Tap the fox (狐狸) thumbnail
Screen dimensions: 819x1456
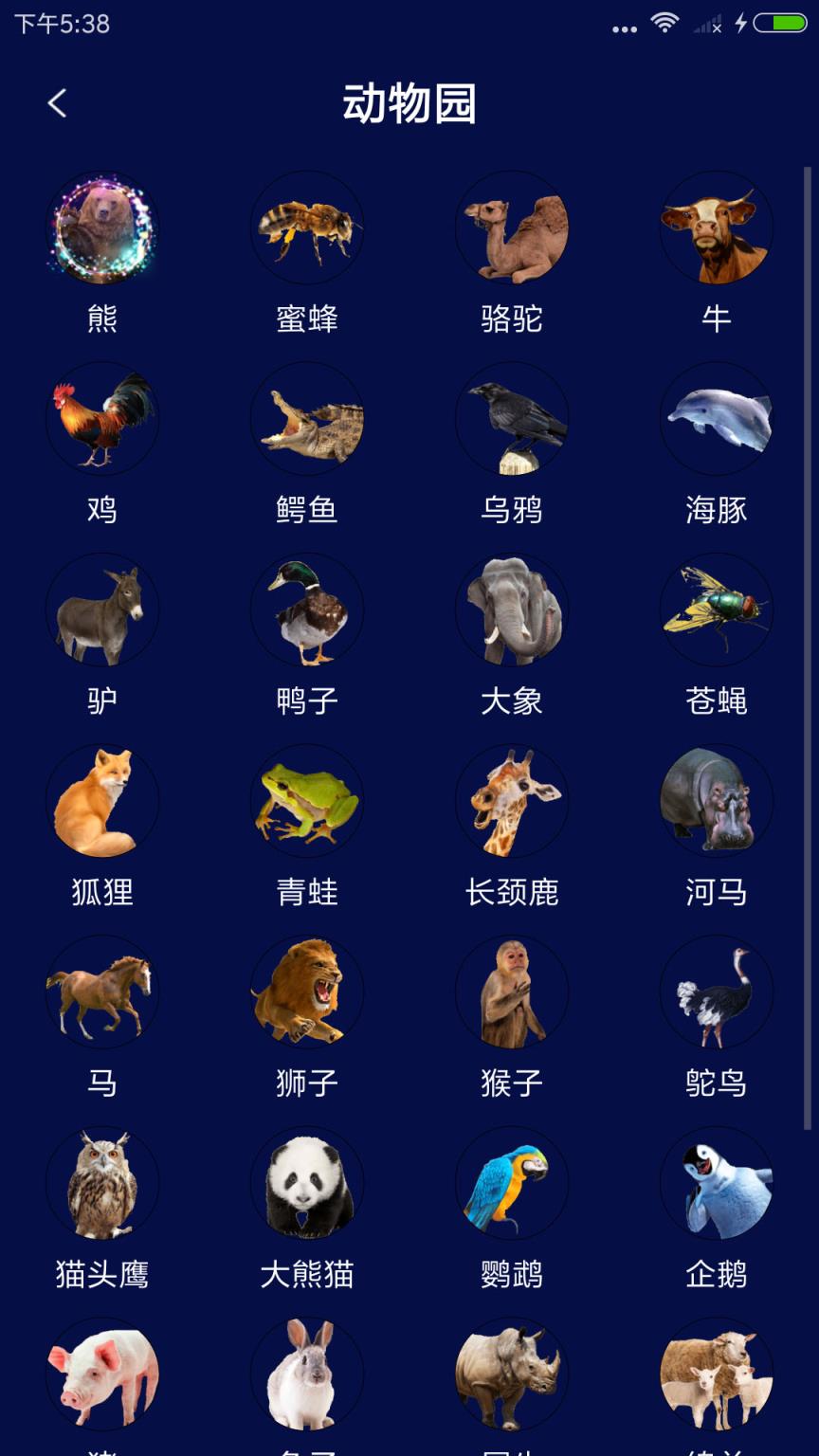[102, 801]
